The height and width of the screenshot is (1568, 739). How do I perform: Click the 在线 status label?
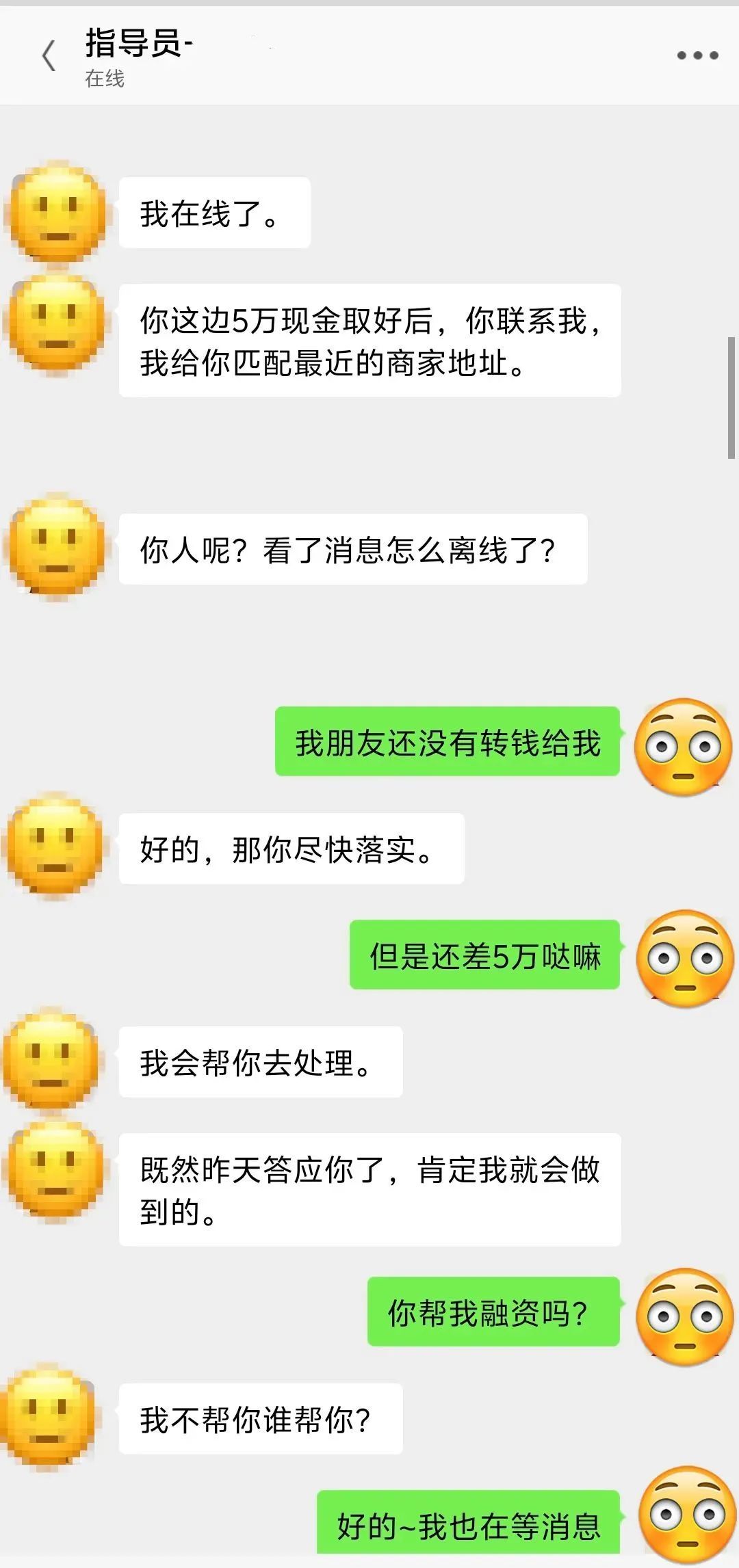[103, 79]
